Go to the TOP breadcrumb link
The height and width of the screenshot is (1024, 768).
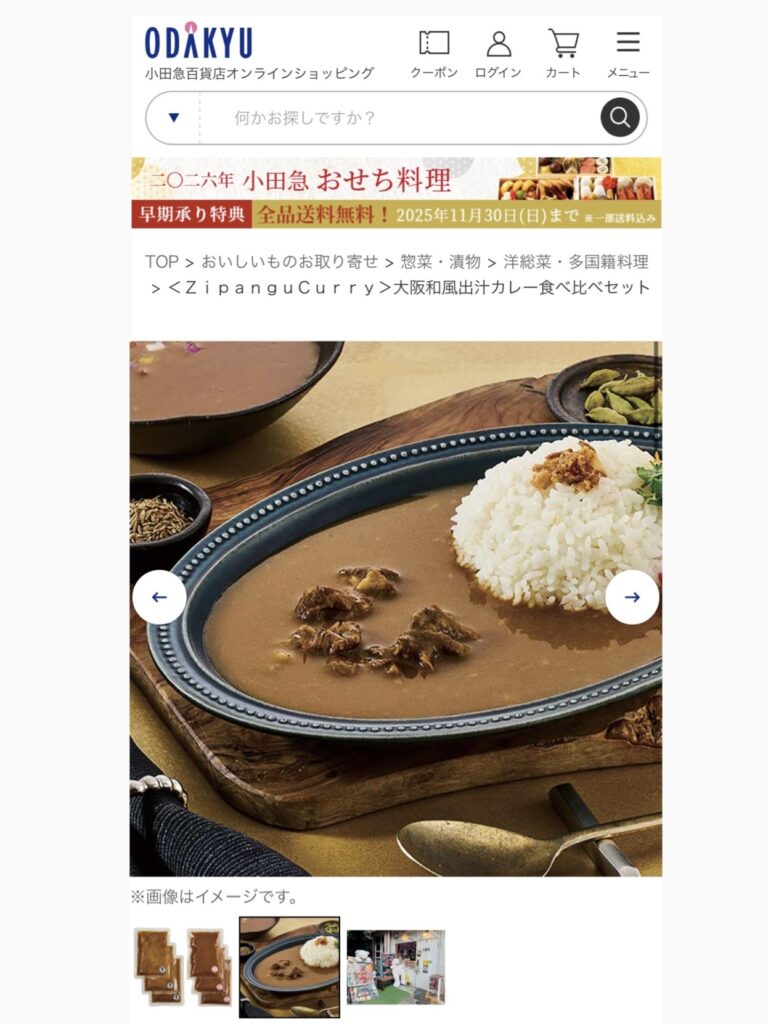pos(162,262)
